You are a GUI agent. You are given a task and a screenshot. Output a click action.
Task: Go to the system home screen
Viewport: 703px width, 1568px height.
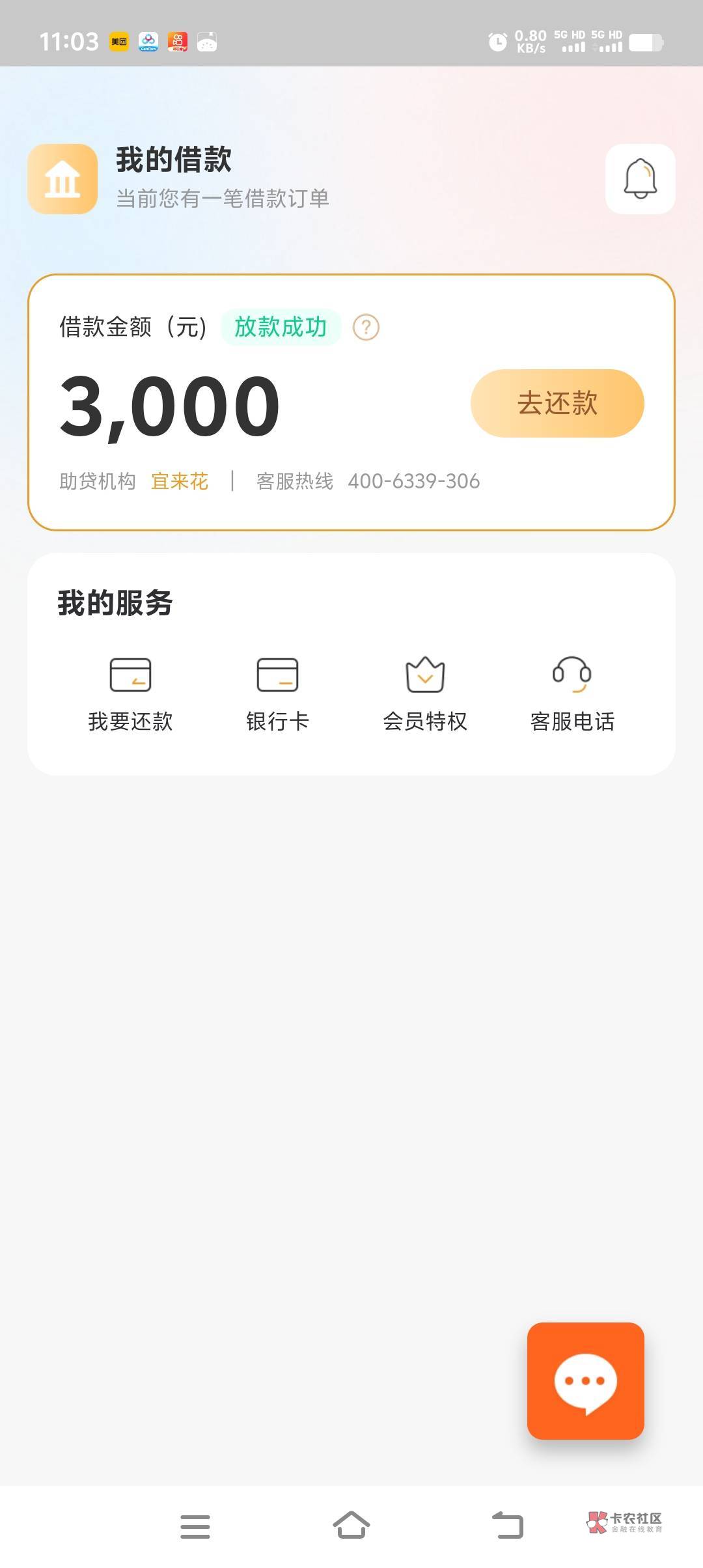(351, 1526)
